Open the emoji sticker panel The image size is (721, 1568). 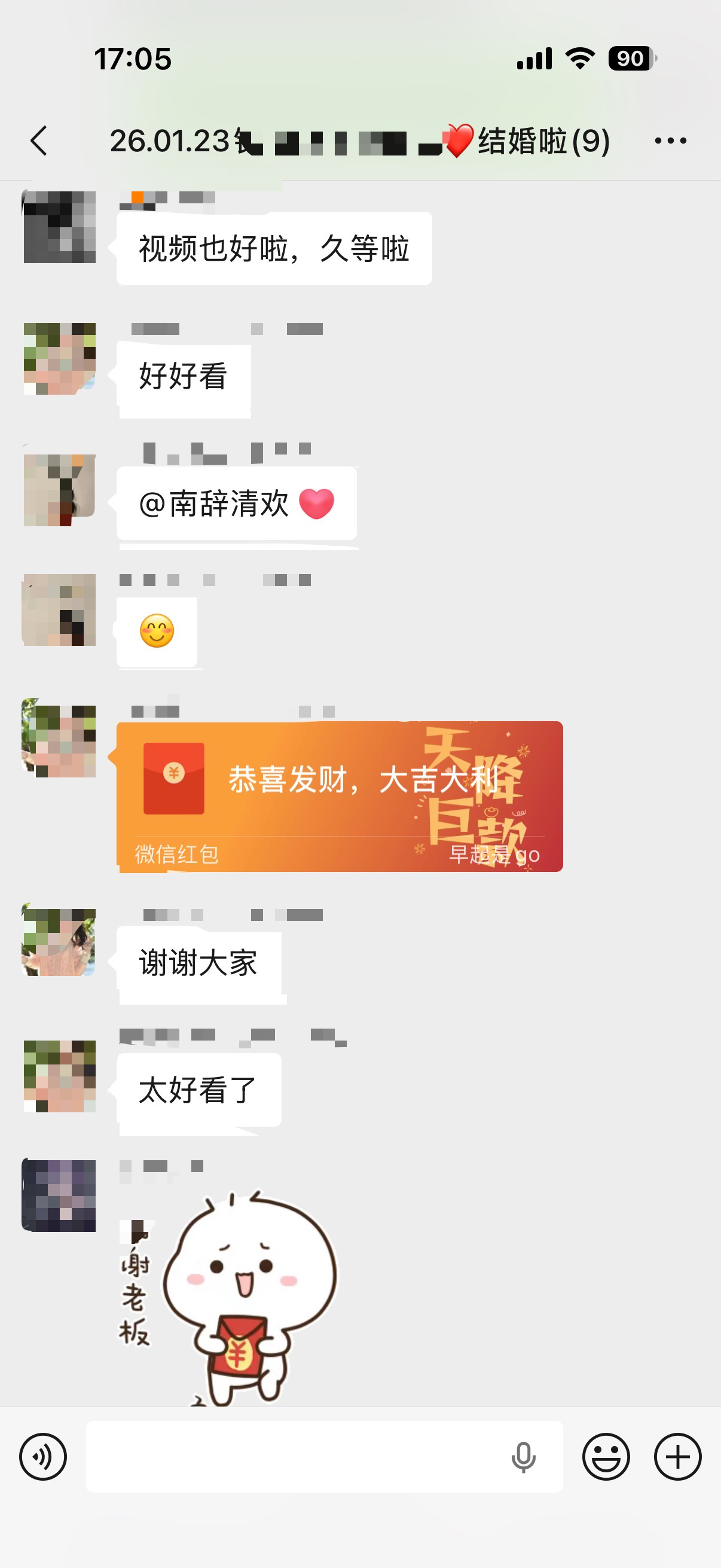606,1457
